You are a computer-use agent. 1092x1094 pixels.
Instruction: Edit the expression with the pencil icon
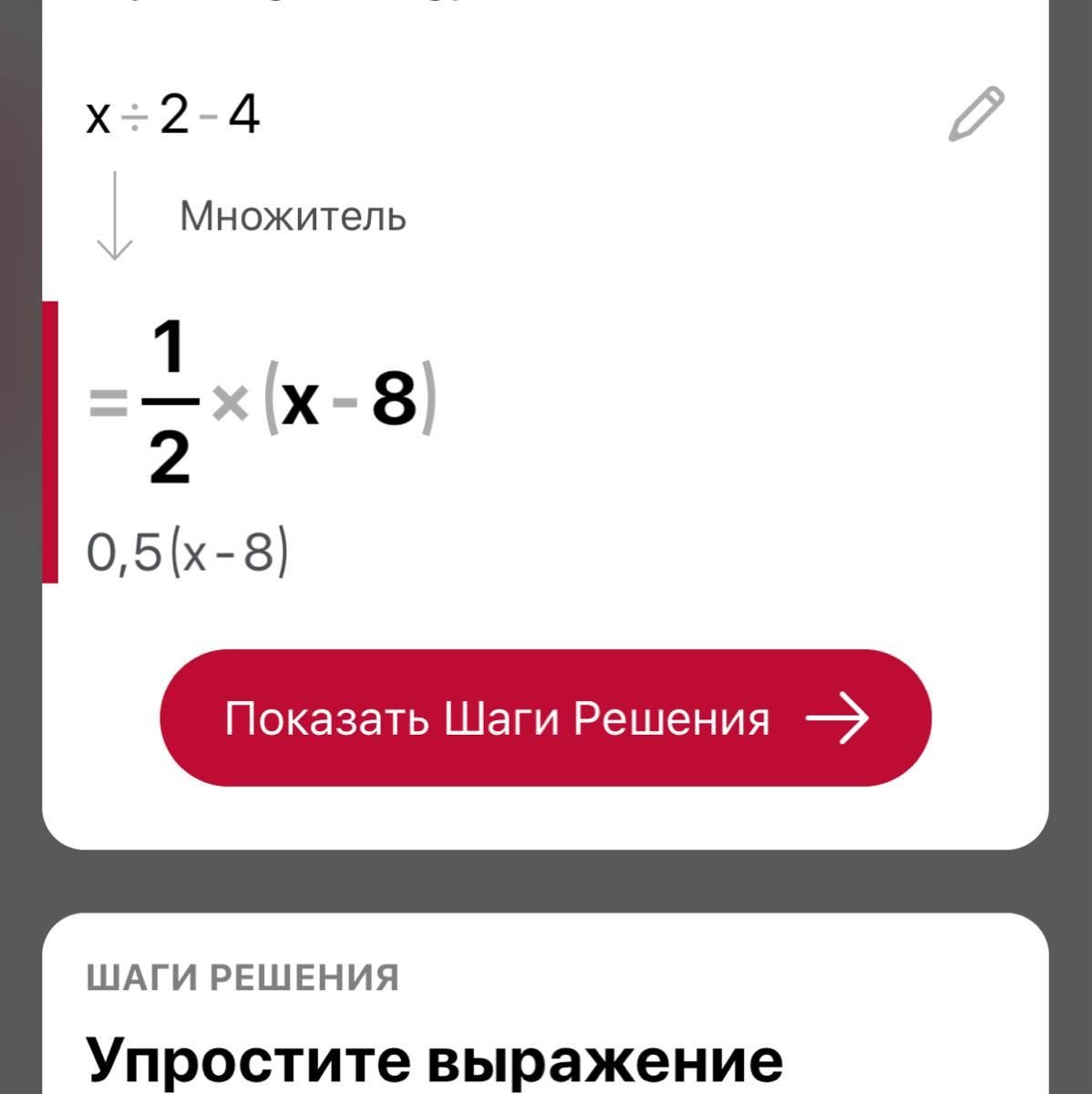pos(975,115)
